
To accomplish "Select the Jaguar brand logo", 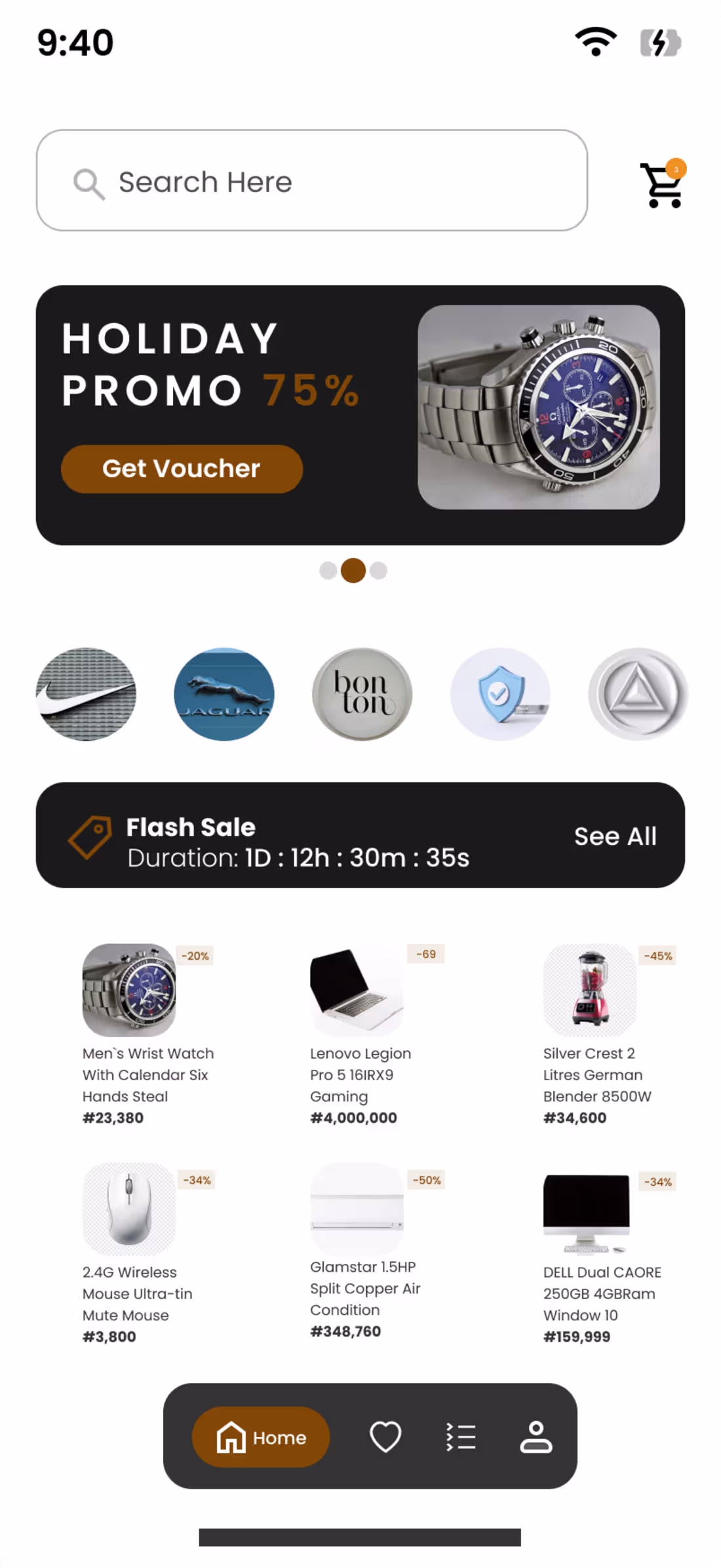I will pos(224,694).
